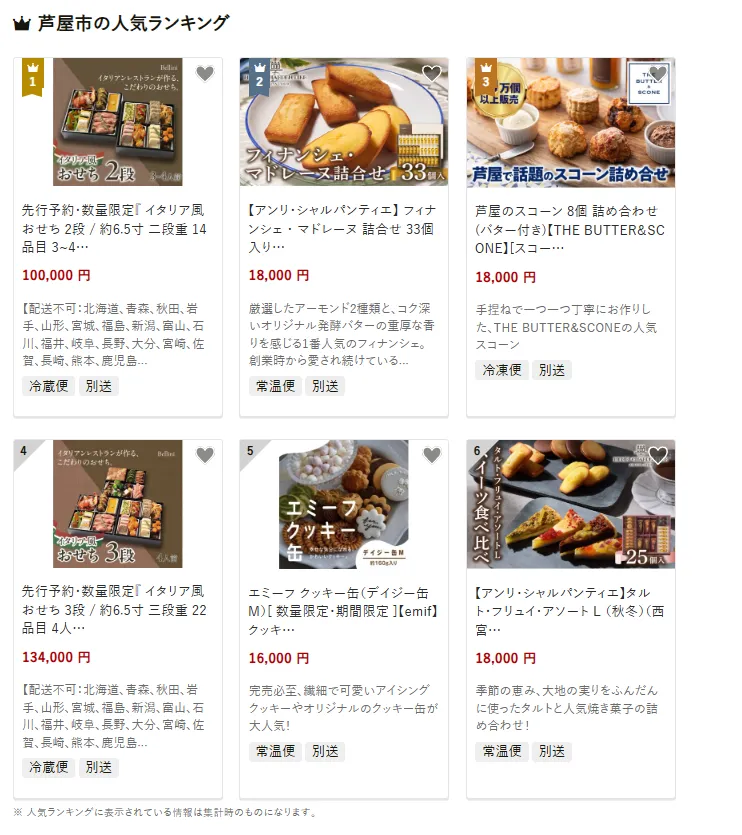Image resolution: width=742 pixels, height=835 pixels.
Task: Favorite the Italian osechi 2段 item
Action: pyautogui.click(x=204, y=73)
